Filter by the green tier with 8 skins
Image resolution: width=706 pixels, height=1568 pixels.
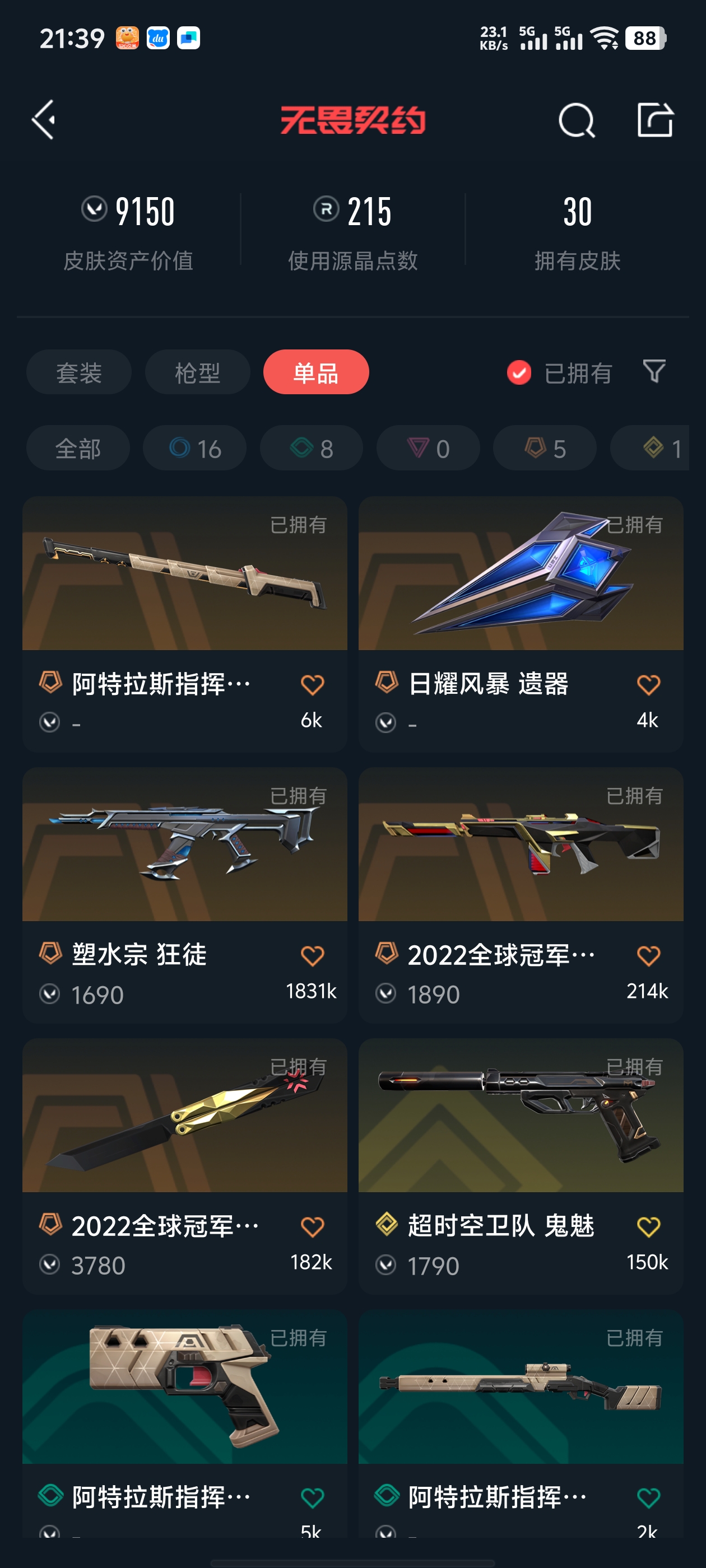pyautogui.click(x=312, y=449)
